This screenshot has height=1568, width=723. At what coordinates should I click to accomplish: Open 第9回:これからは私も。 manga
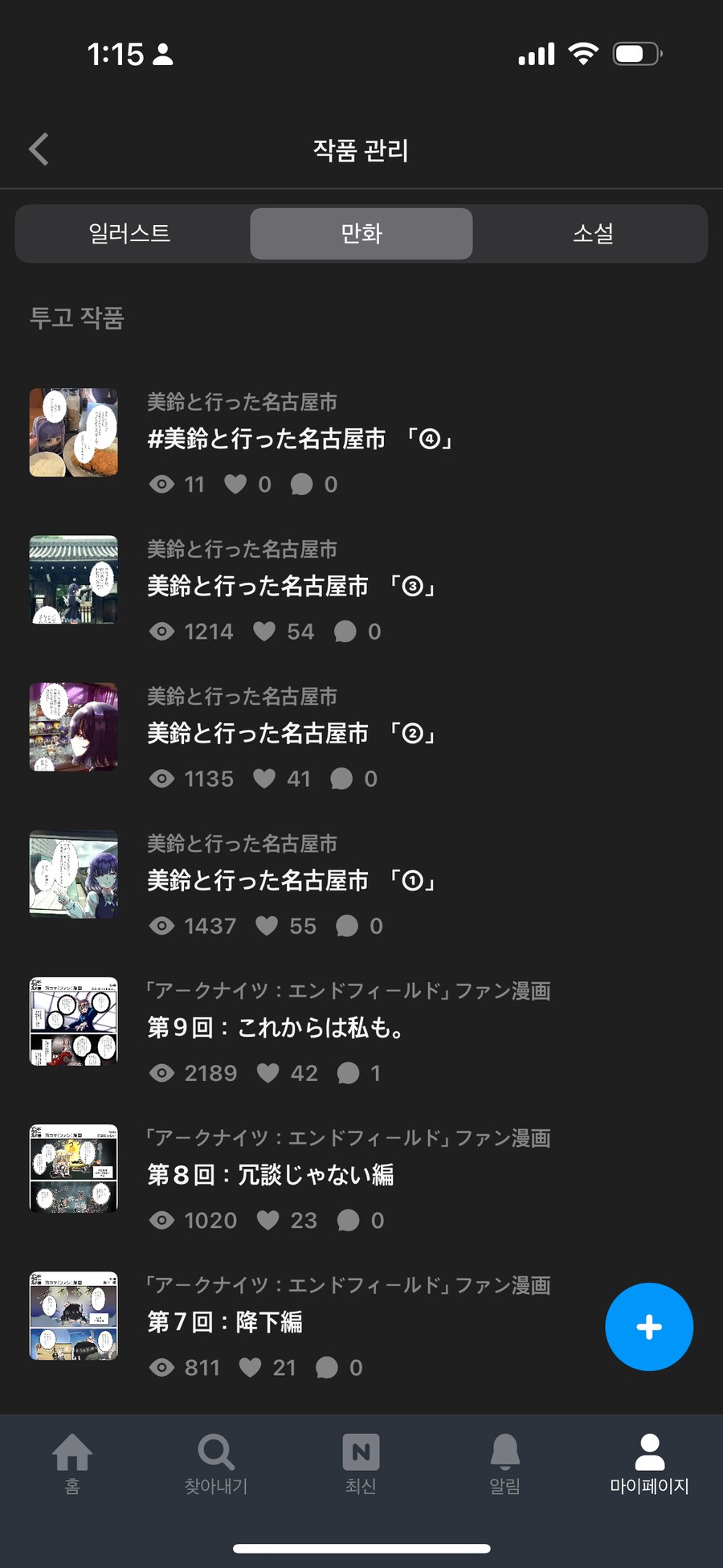[276, 1027]
